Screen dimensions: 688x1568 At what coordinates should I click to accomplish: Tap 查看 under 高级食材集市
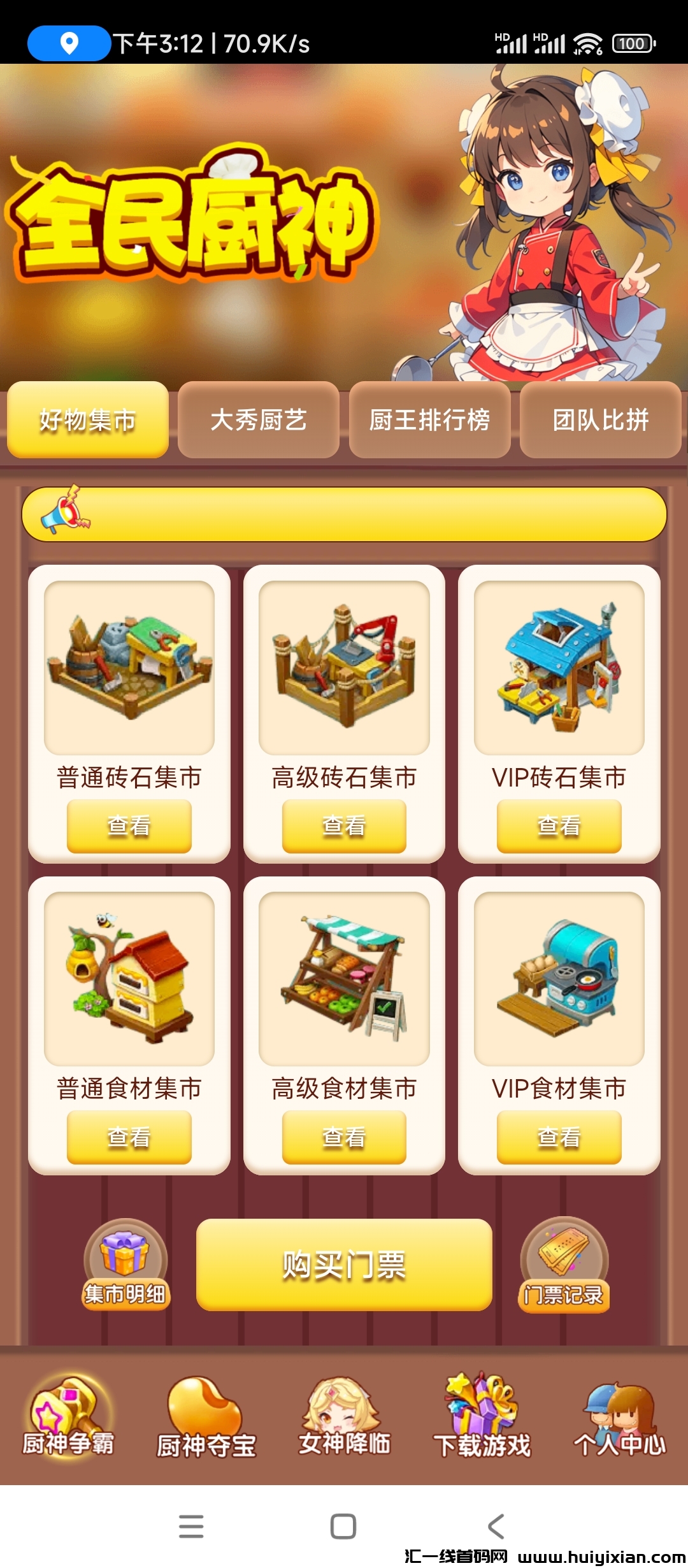[x=344, y=1136]
